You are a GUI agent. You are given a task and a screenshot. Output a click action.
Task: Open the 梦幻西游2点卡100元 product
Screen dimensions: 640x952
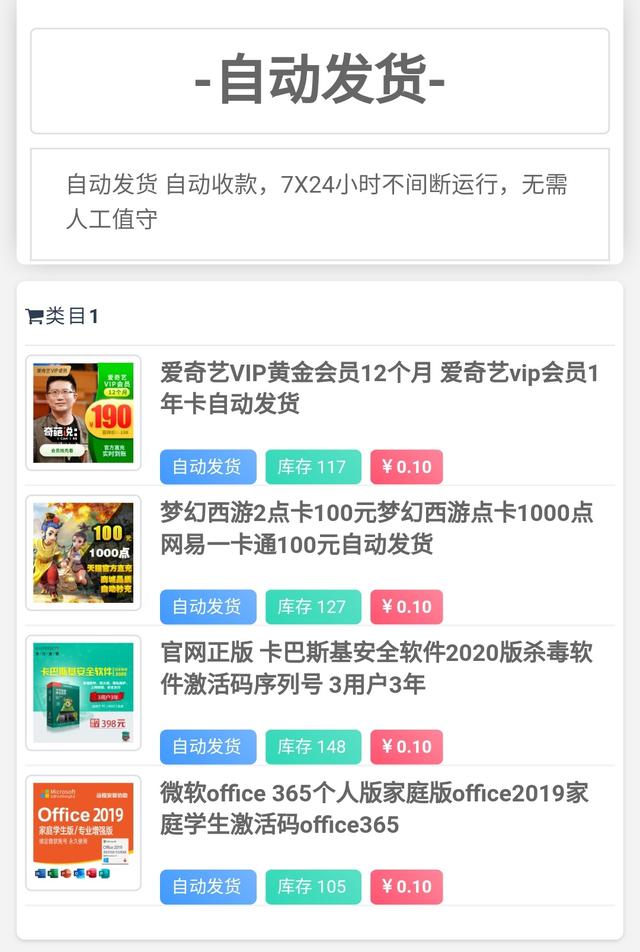(x=376, y=528)
